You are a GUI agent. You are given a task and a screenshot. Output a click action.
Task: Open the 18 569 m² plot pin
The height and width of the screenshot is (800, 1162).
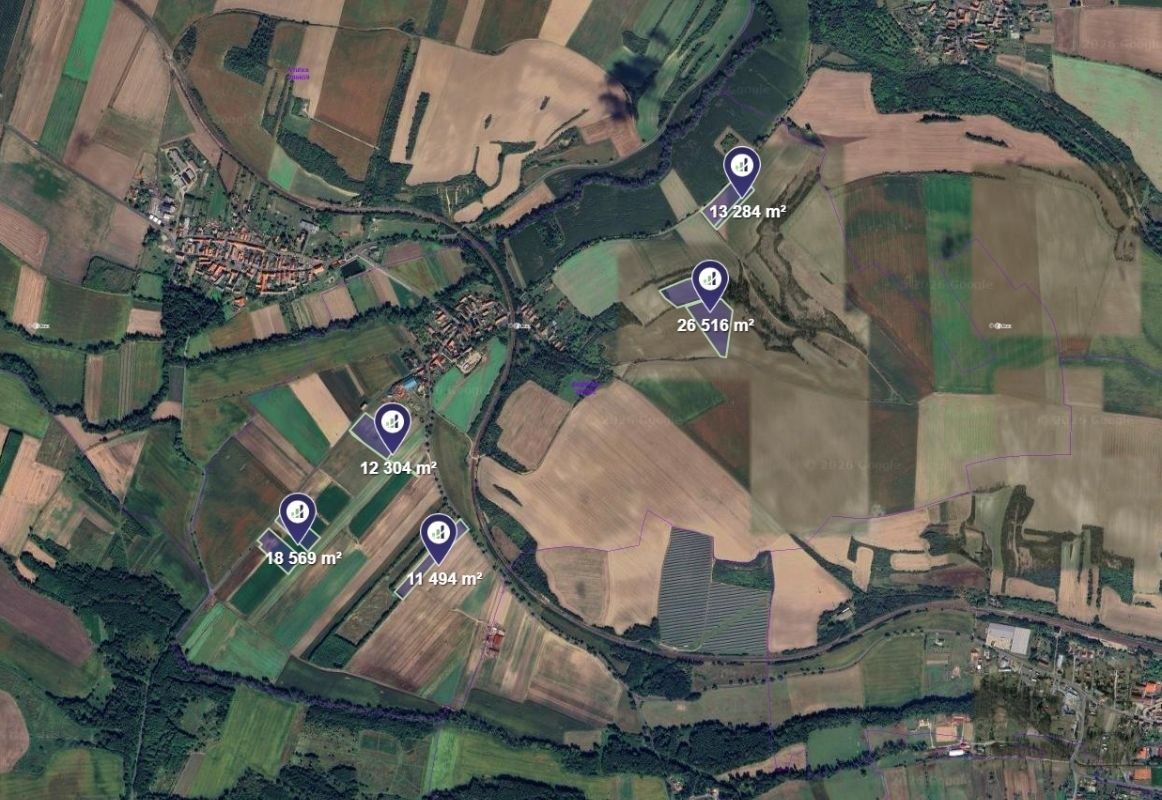click(296, 514)
